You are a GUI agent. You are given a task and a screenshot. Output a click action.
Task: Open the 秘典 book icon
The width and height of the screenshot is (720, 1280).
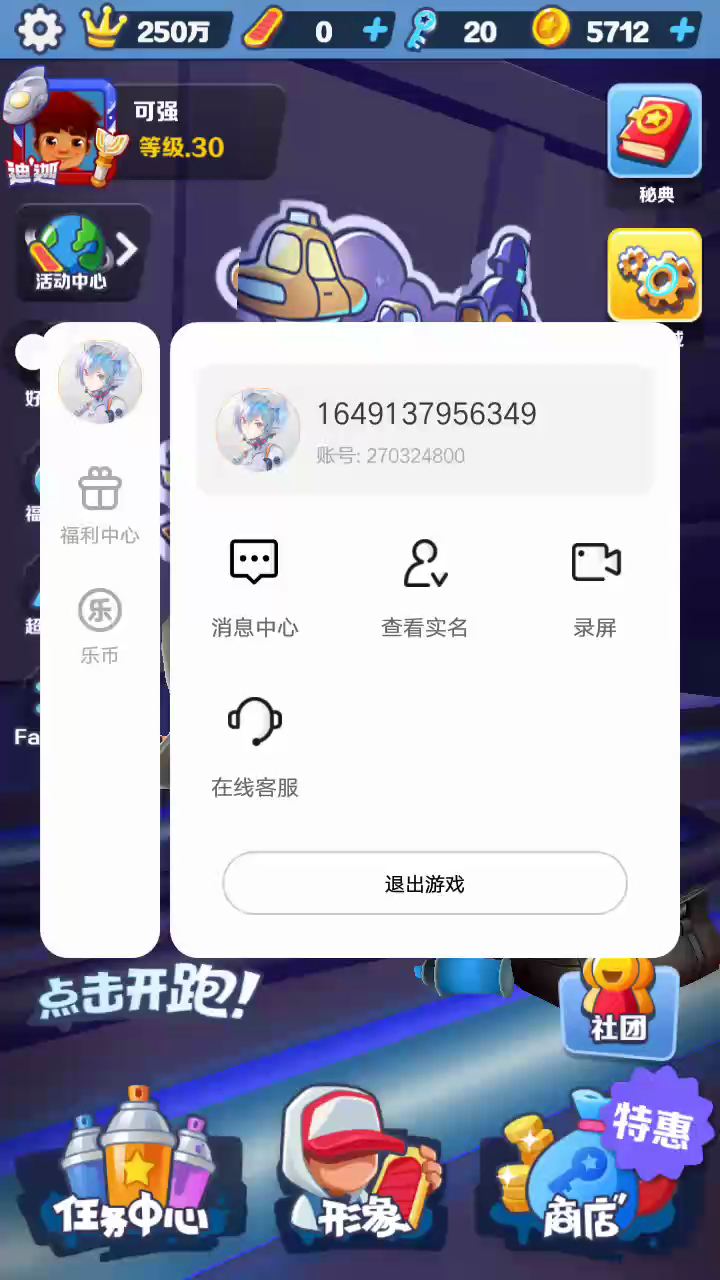[655, 140]
